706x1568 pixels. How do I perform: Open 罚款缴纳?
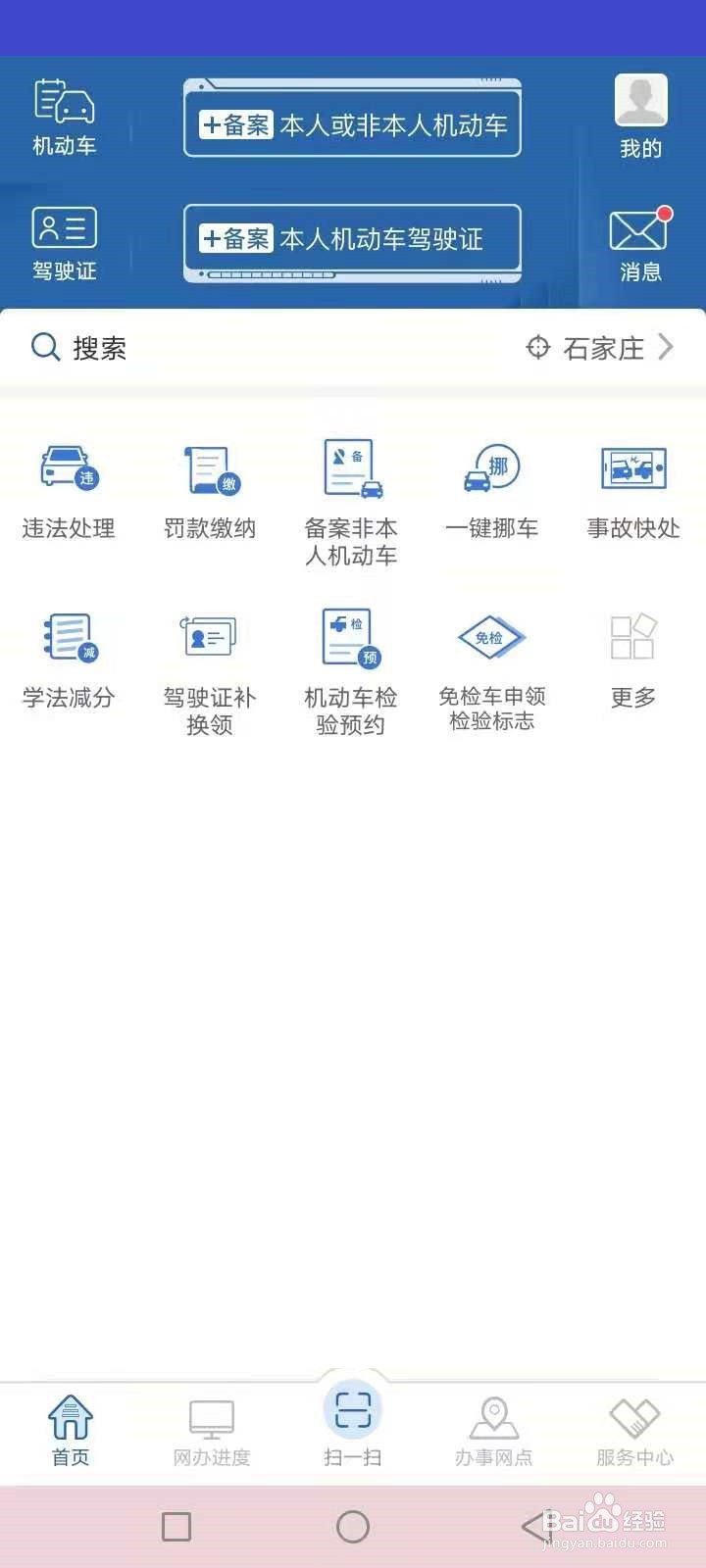210,492
